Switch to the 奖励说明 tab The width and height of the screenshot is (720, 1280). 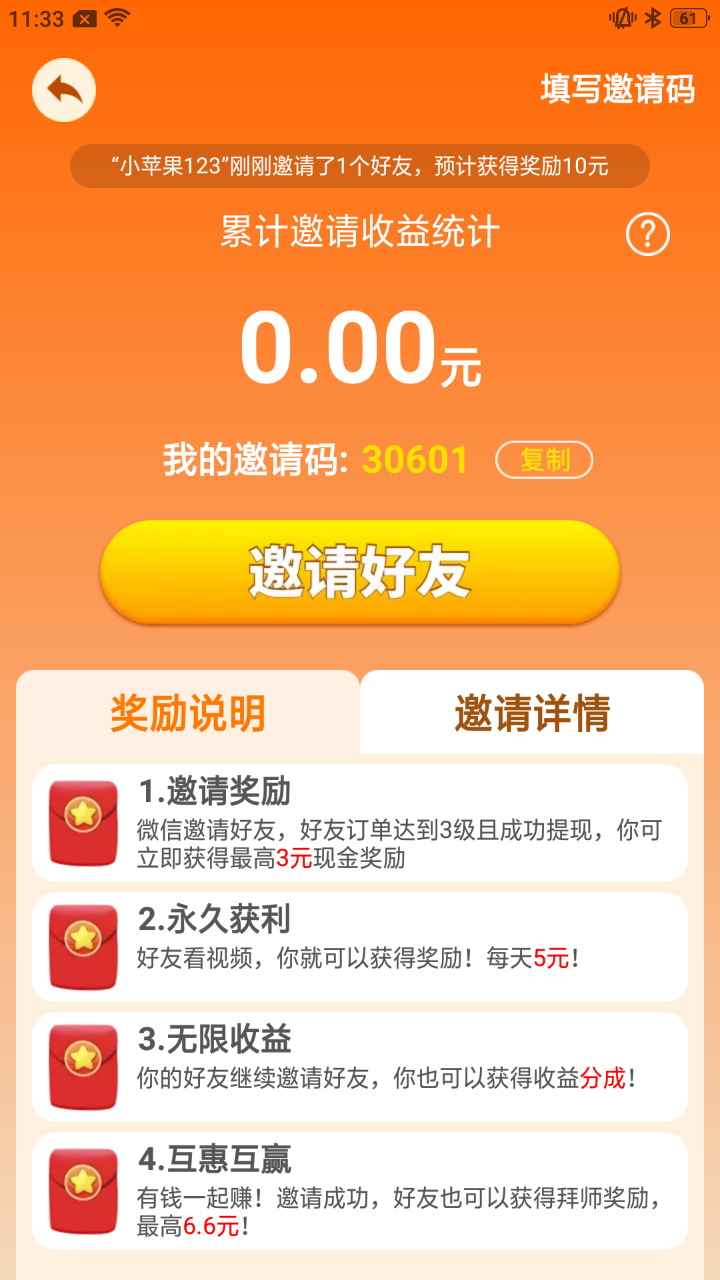tap(185, 712)
